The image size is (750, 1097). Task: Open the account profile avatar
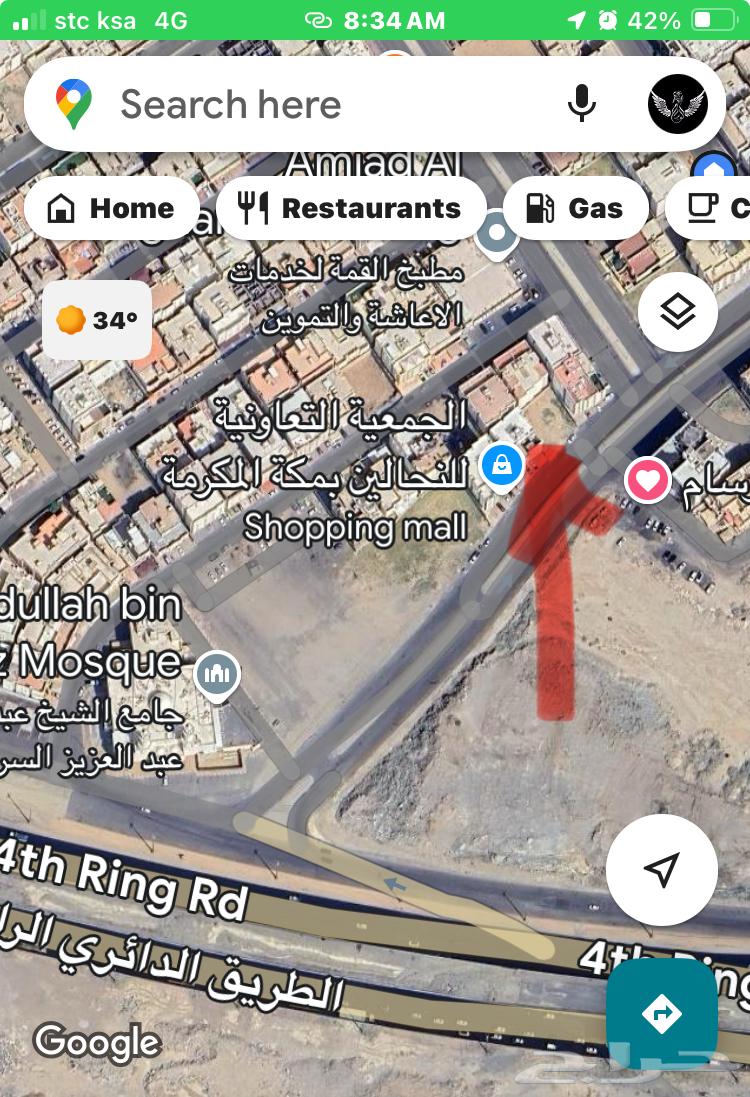tap(677, 104)
